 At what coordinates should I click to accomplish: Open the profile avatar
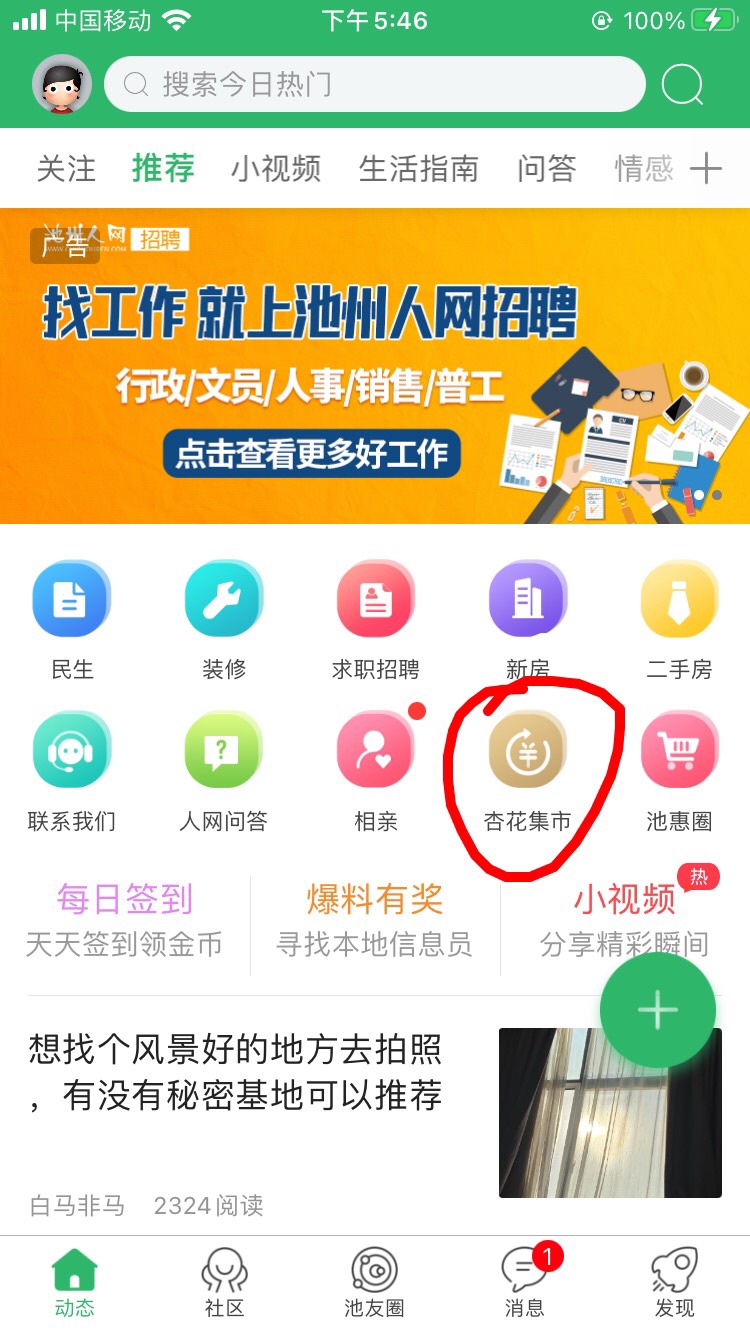pos(62,84)
